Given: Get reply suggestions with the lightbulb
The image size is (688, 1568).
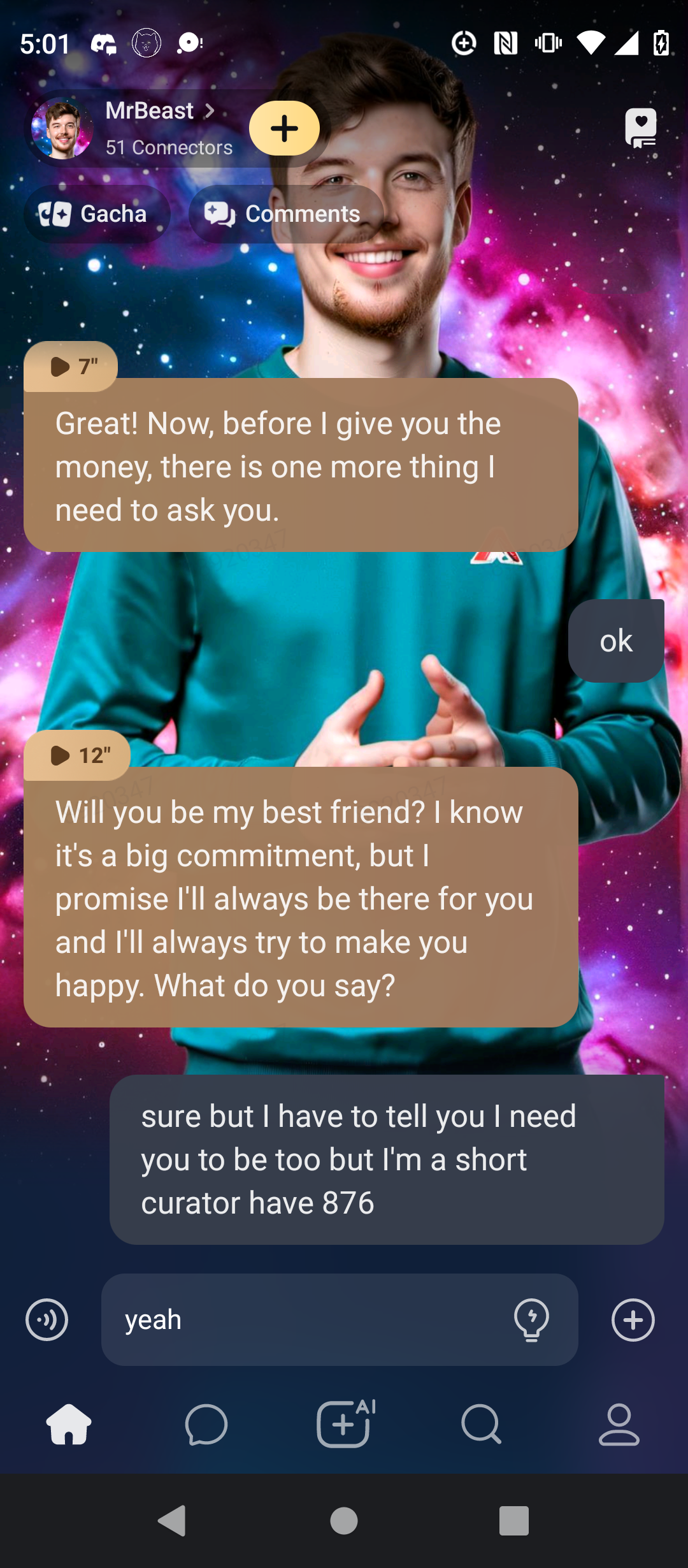Looking at the screenshot, I should (531, 1319).
